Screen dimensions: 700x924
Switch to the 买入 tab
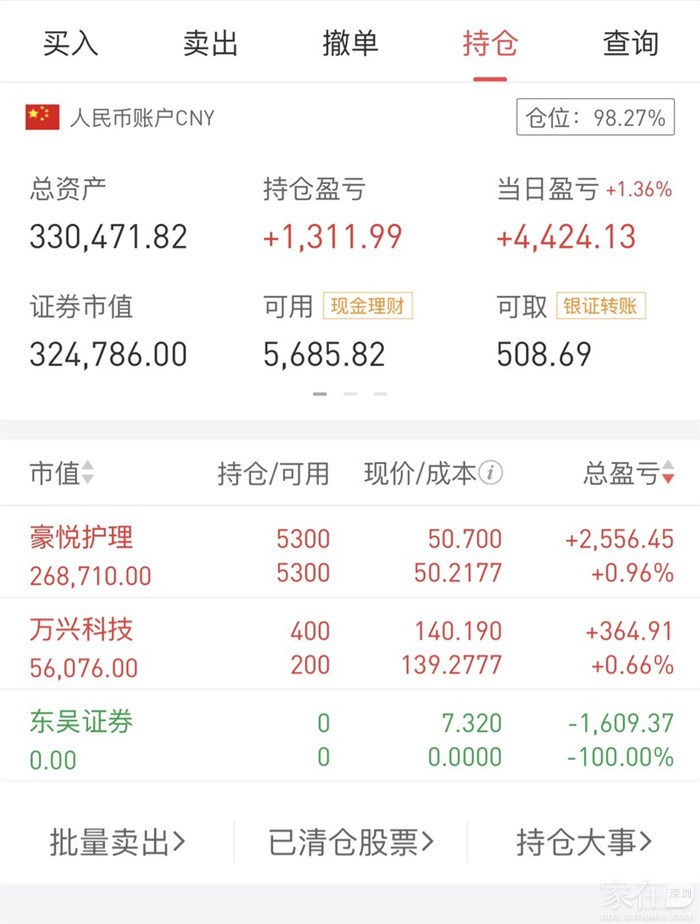pyautogui.click(x=70, y=43)
